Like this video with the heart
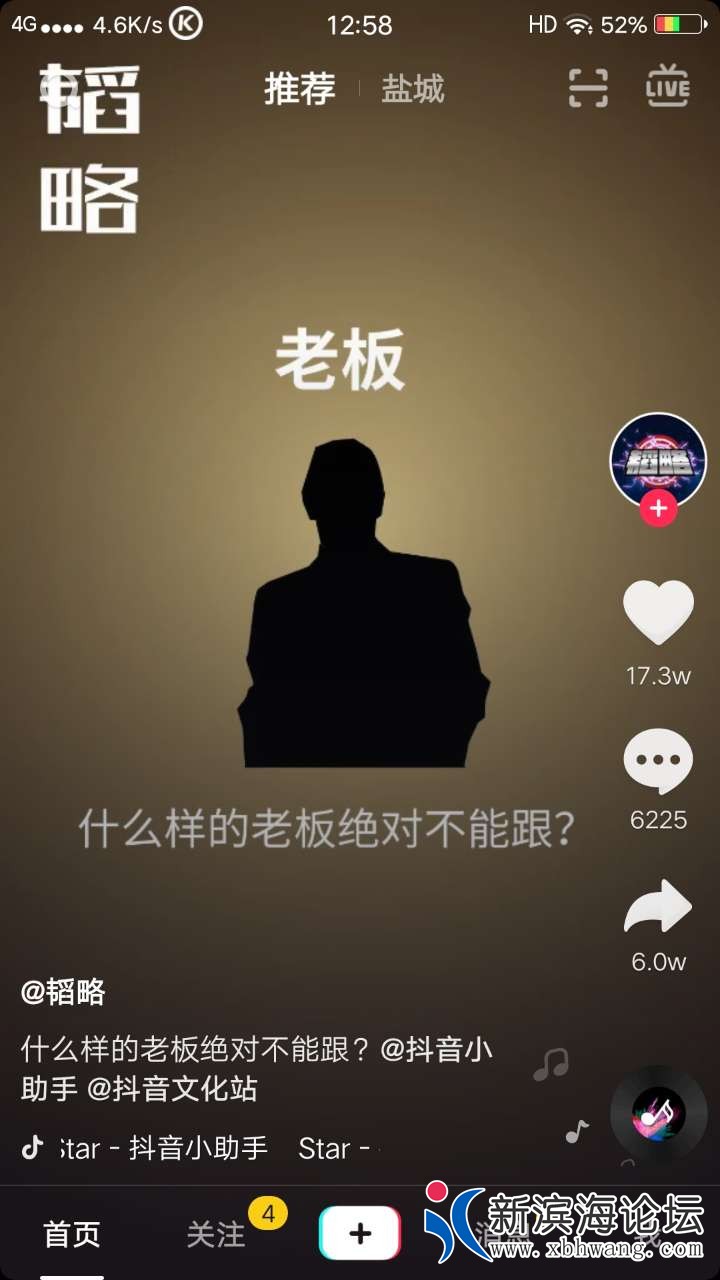Viewport: 720px width, 1280px height. 658,614
